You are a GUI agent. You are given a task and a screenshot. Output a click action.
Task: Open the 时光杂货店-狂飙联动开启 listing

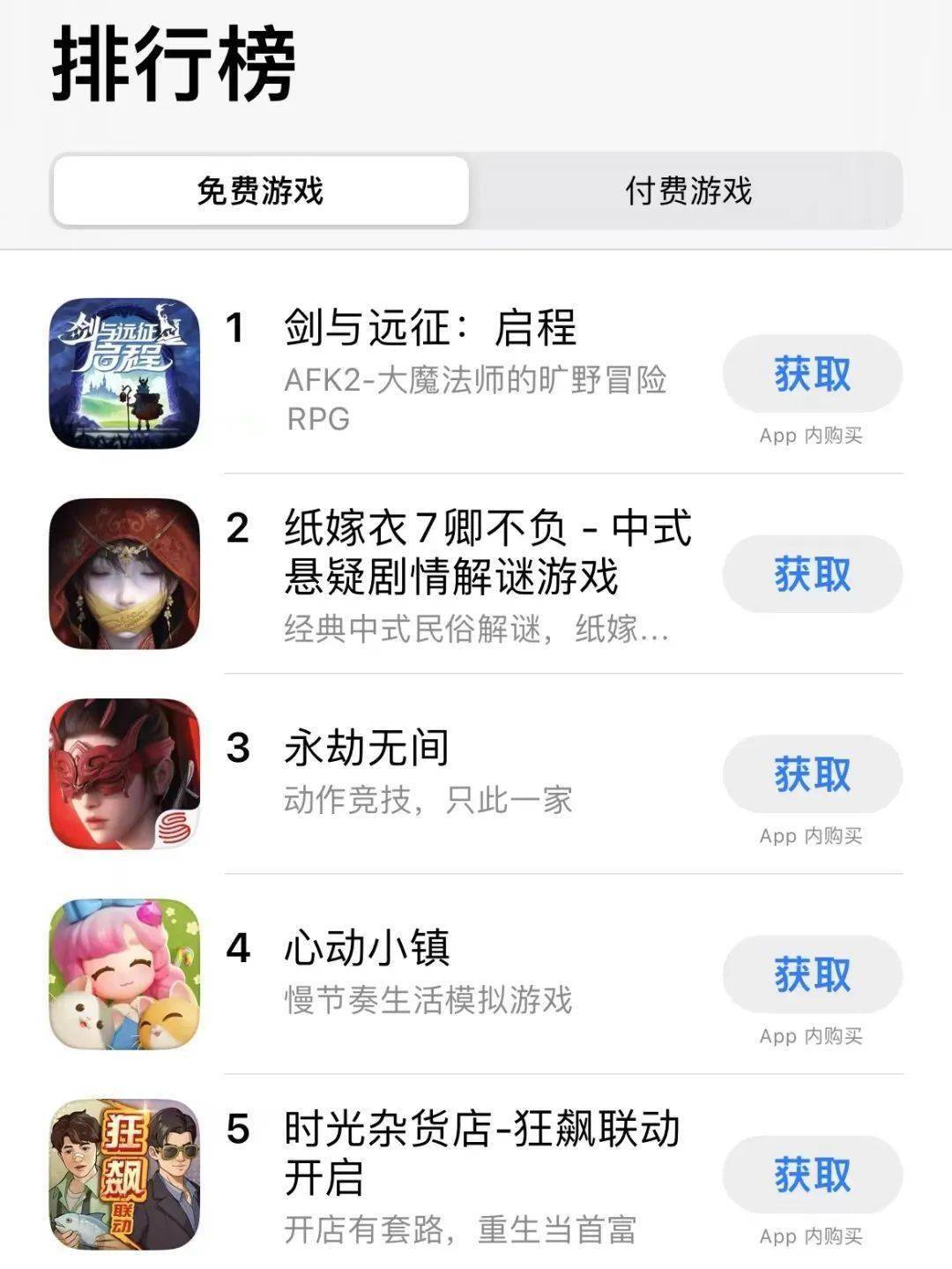480,1151
